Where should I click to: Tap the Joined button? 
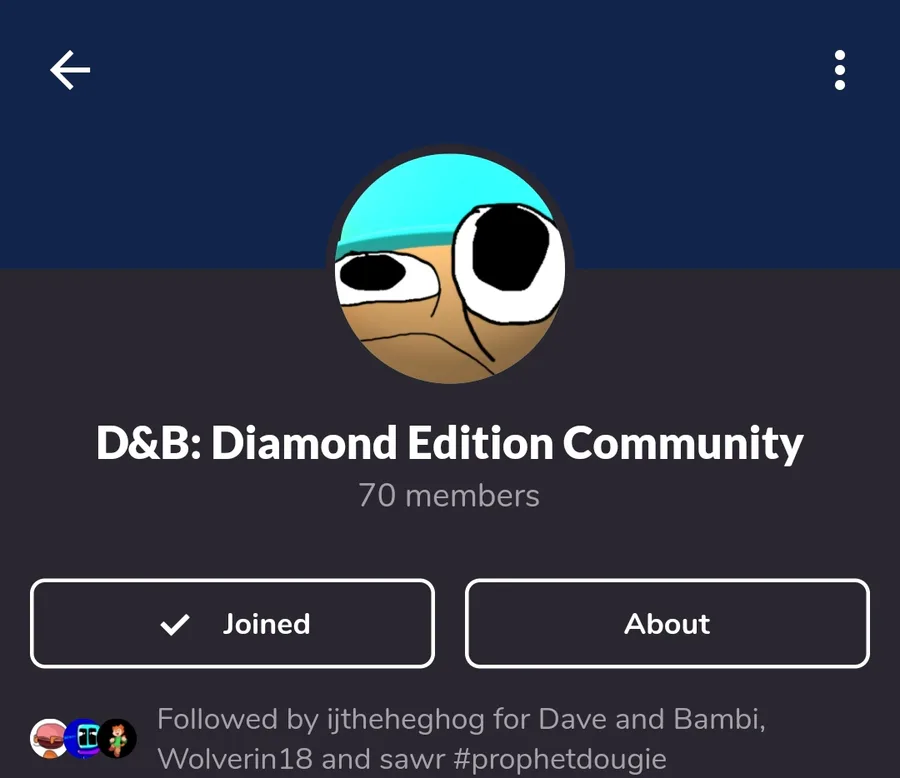click(x=232, y=623)
